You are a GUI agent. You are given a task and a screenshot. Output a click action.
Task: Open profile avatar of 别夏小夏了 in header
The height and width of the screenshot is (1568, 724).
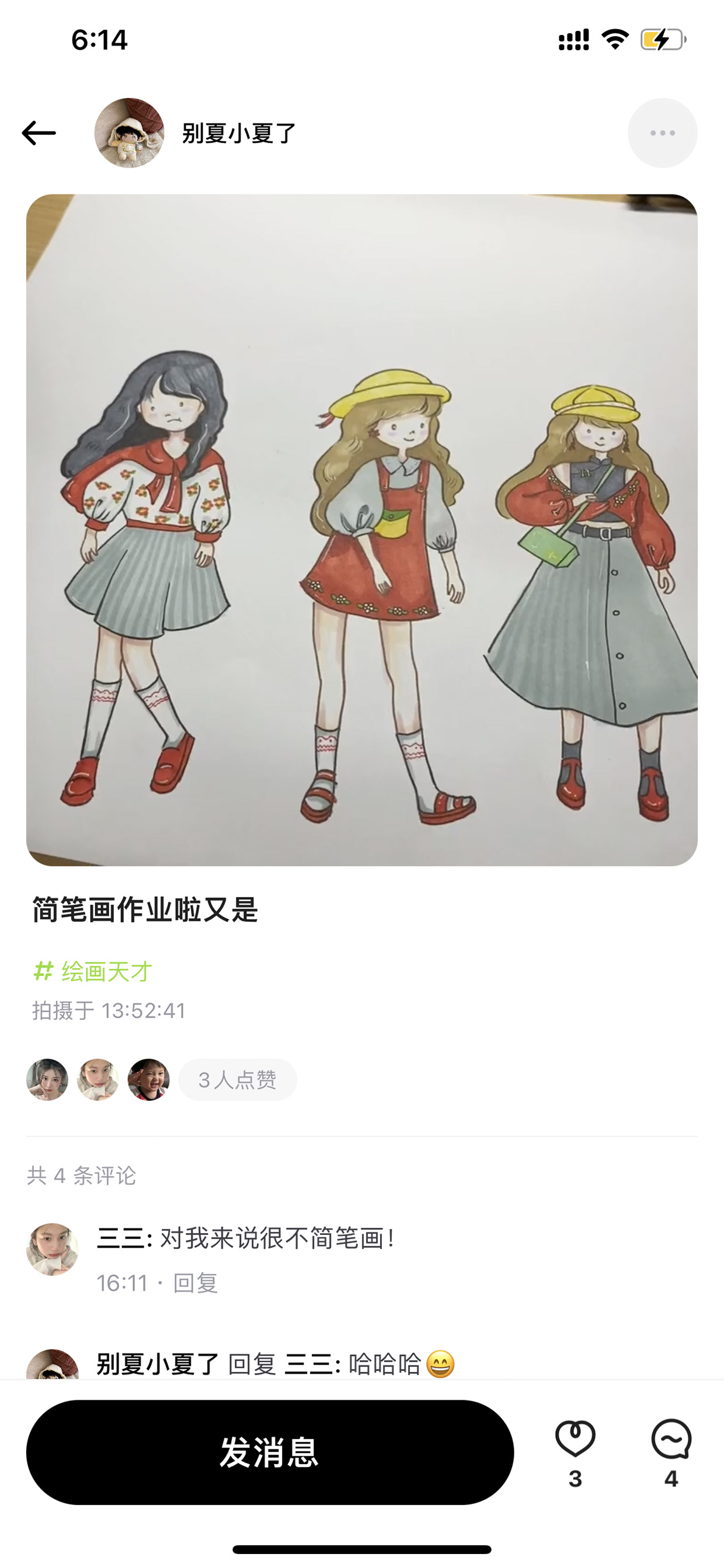click(130, 133)
